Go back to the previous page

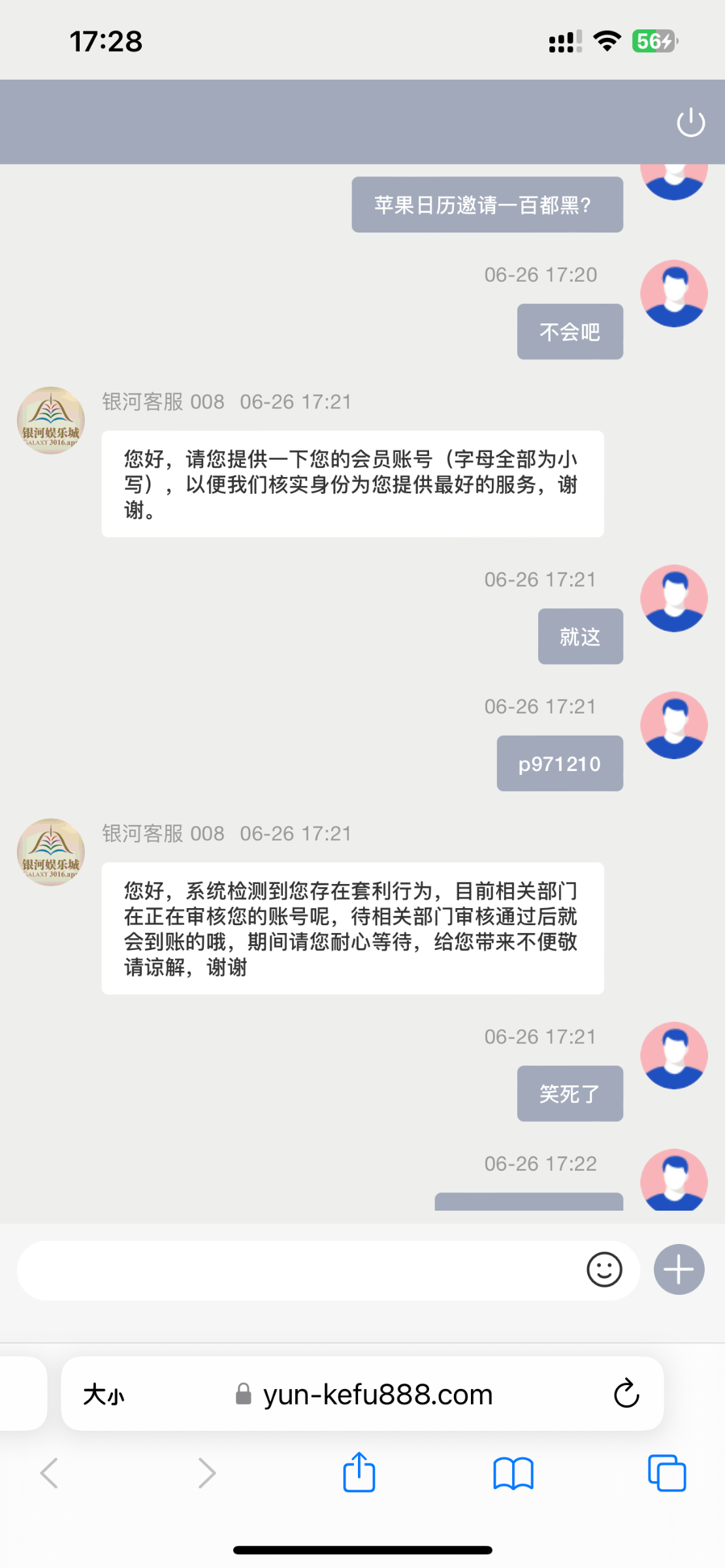pos(50,1473)
